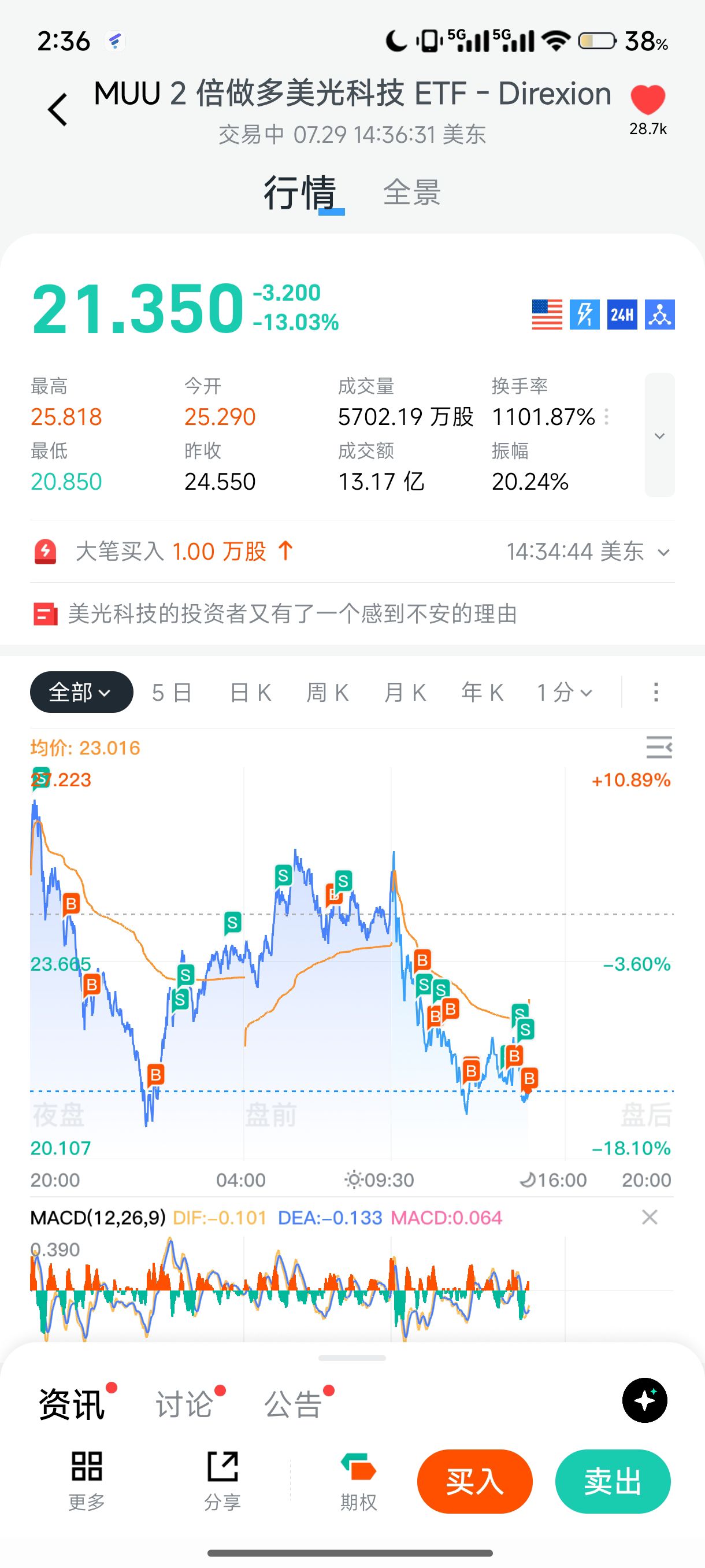
Task: Open the 大笔买入 trade alert dropdown
Action: [x=664, y=553]
